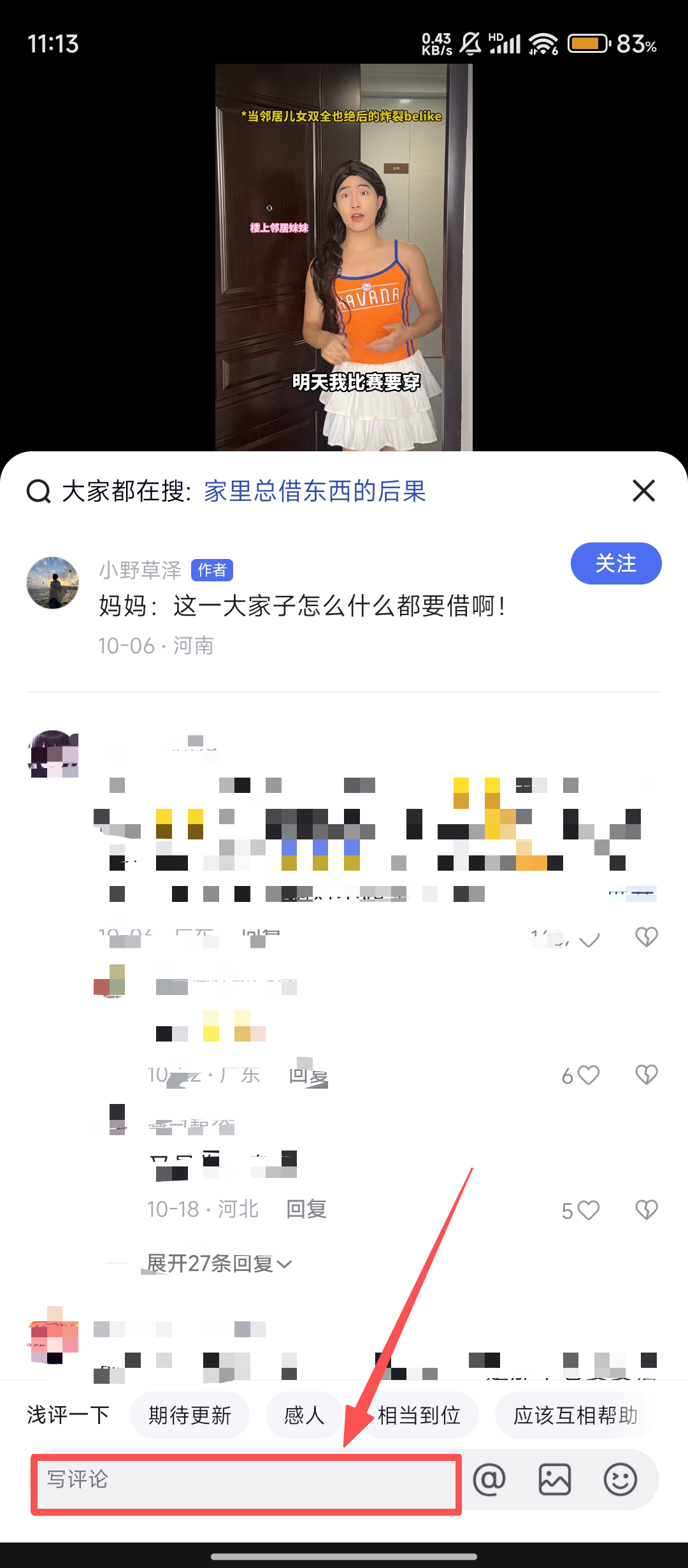Tap the 写评论 comment field
This screenshot has height=1568, width=688.
[246, 1480]
